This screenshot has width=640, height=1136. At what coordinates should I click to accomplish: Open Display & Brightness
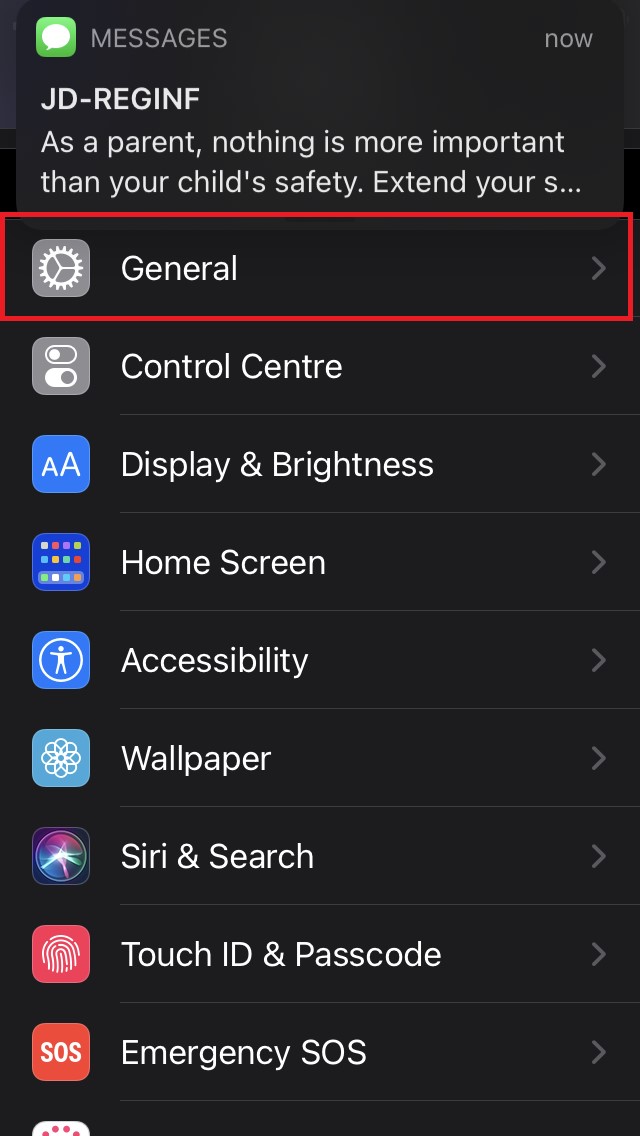tap(319, 464)
